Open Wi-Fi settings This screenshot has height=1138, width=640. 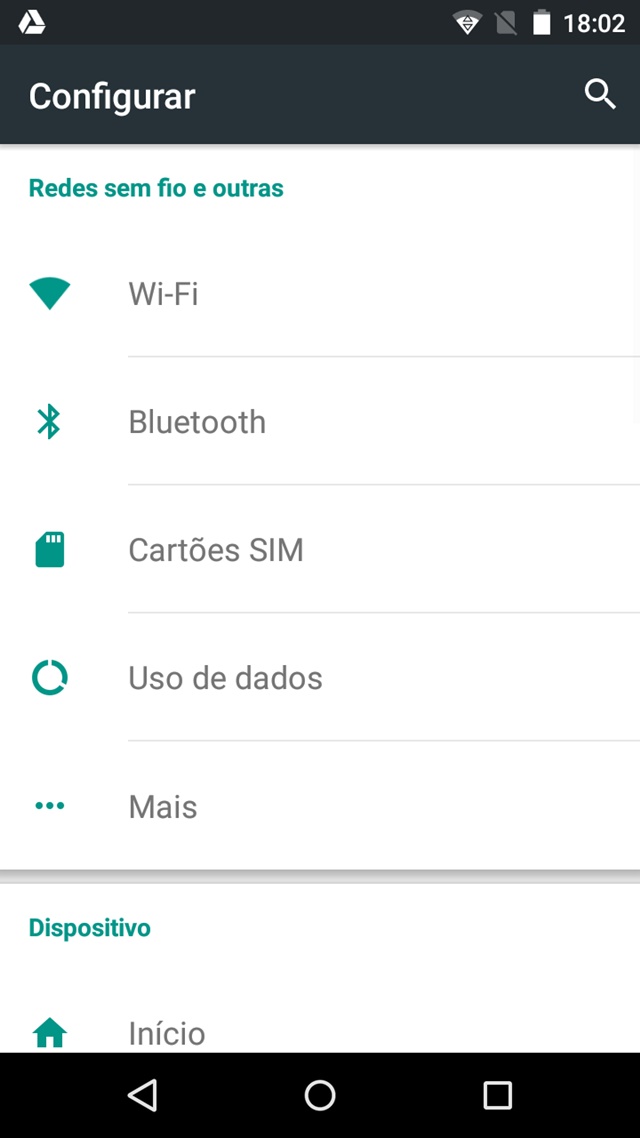320,293
